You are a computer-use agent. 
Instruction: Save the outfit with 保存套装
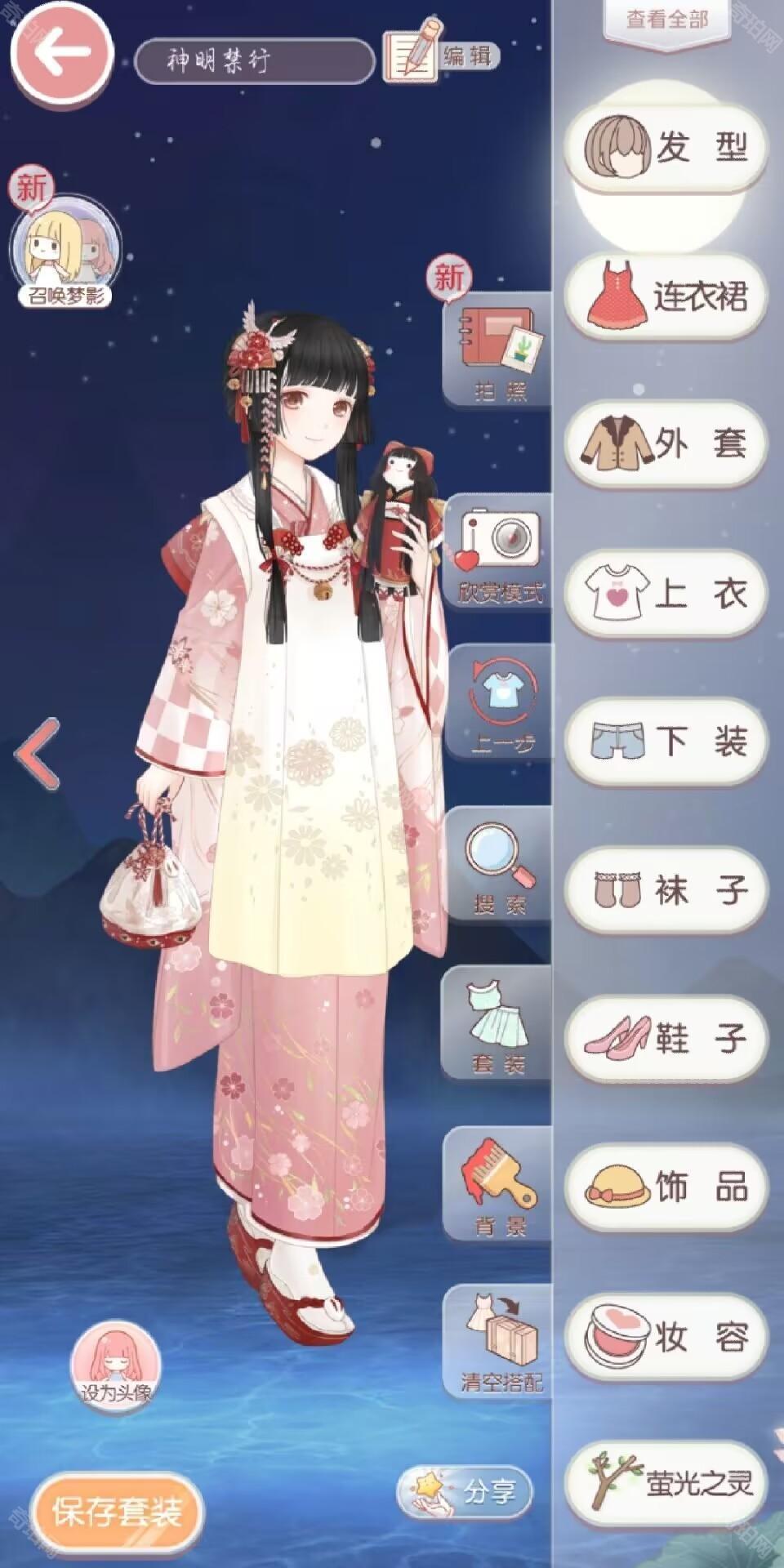(117, 1512)
